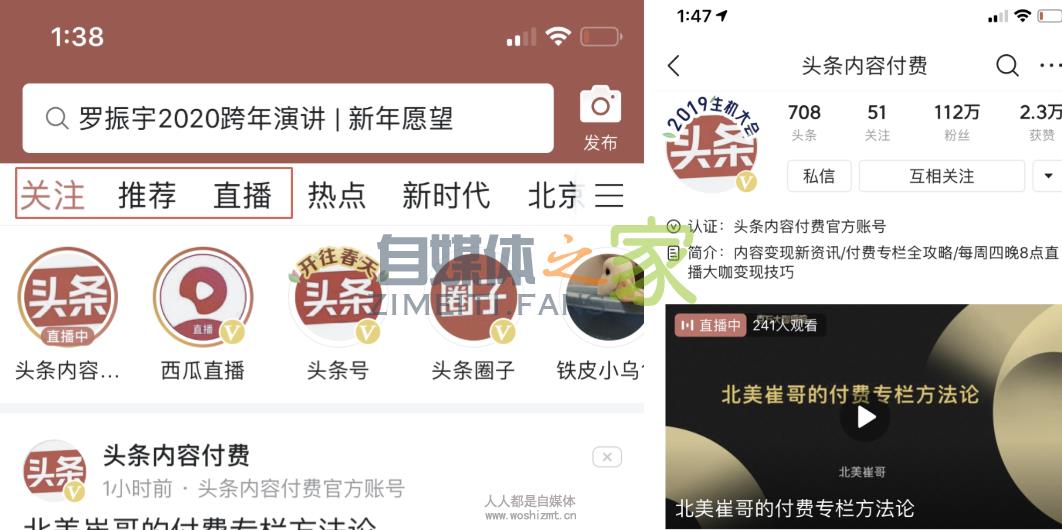1062x530 pixels.
Task: Switch to the 直播 tab
Action: click(242, 194)
